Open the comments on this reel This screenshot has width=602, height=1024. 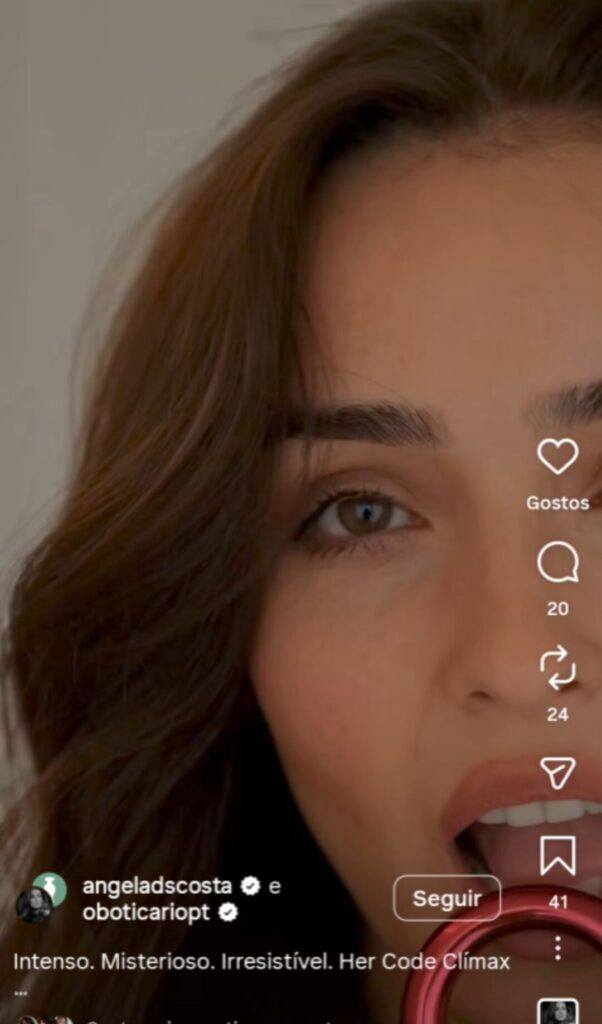[x=557, y=563]
